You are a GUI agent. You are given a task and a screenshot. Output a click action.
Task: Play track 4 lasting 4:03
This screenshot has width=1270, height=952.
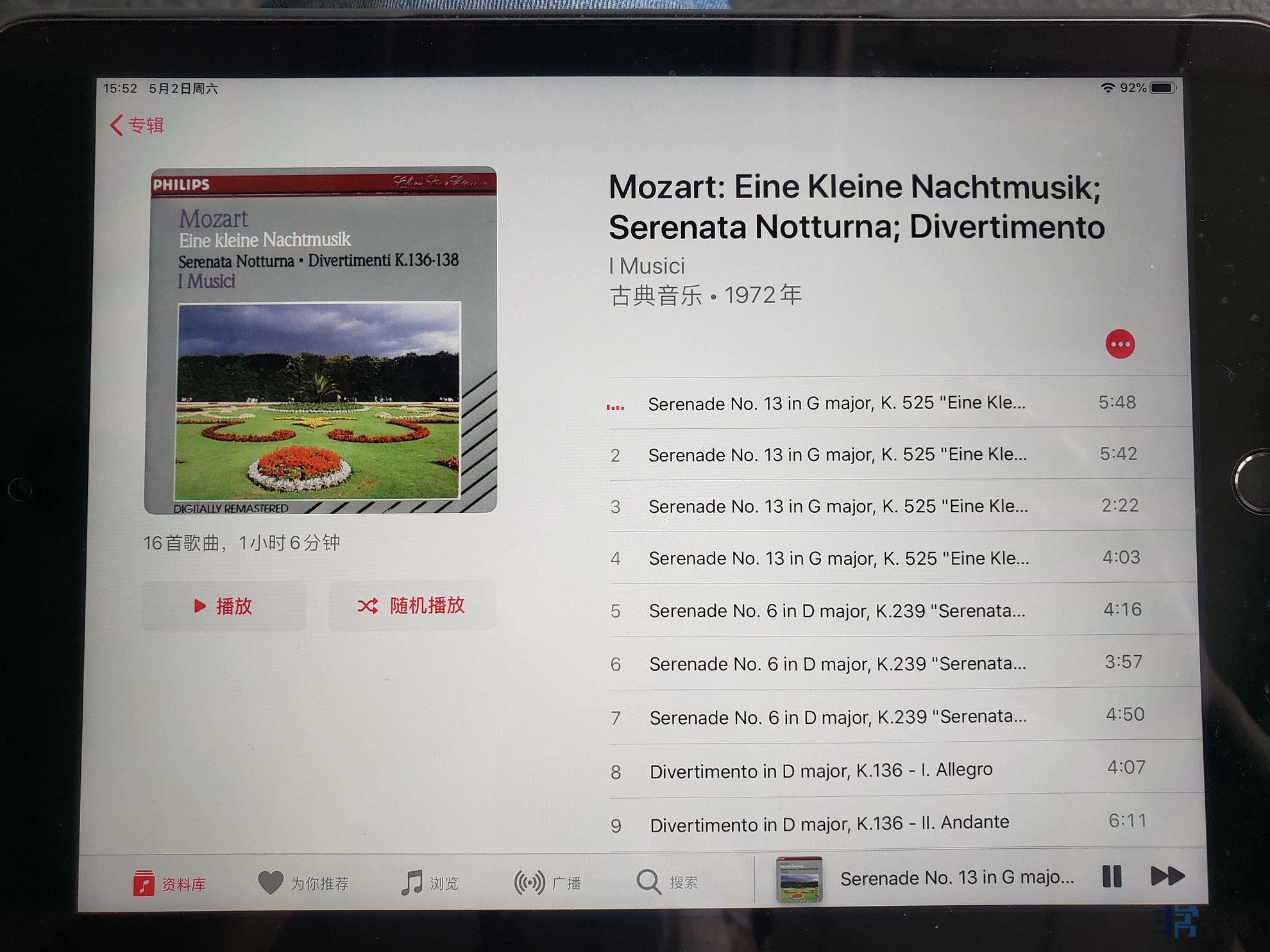click(x=838, y=558)
